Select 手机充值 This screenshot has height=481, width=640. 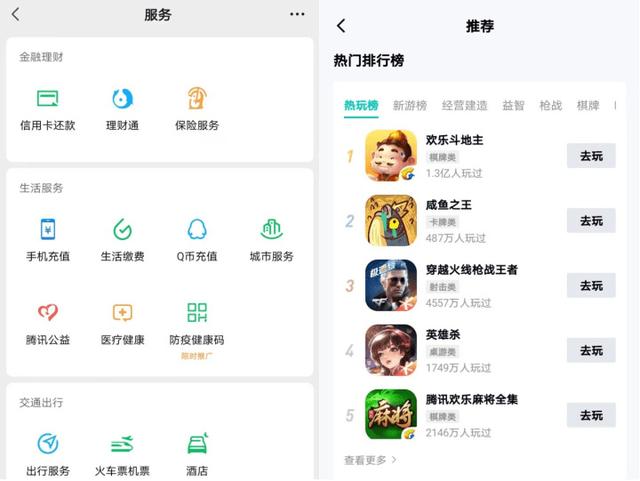pos(48,240)
